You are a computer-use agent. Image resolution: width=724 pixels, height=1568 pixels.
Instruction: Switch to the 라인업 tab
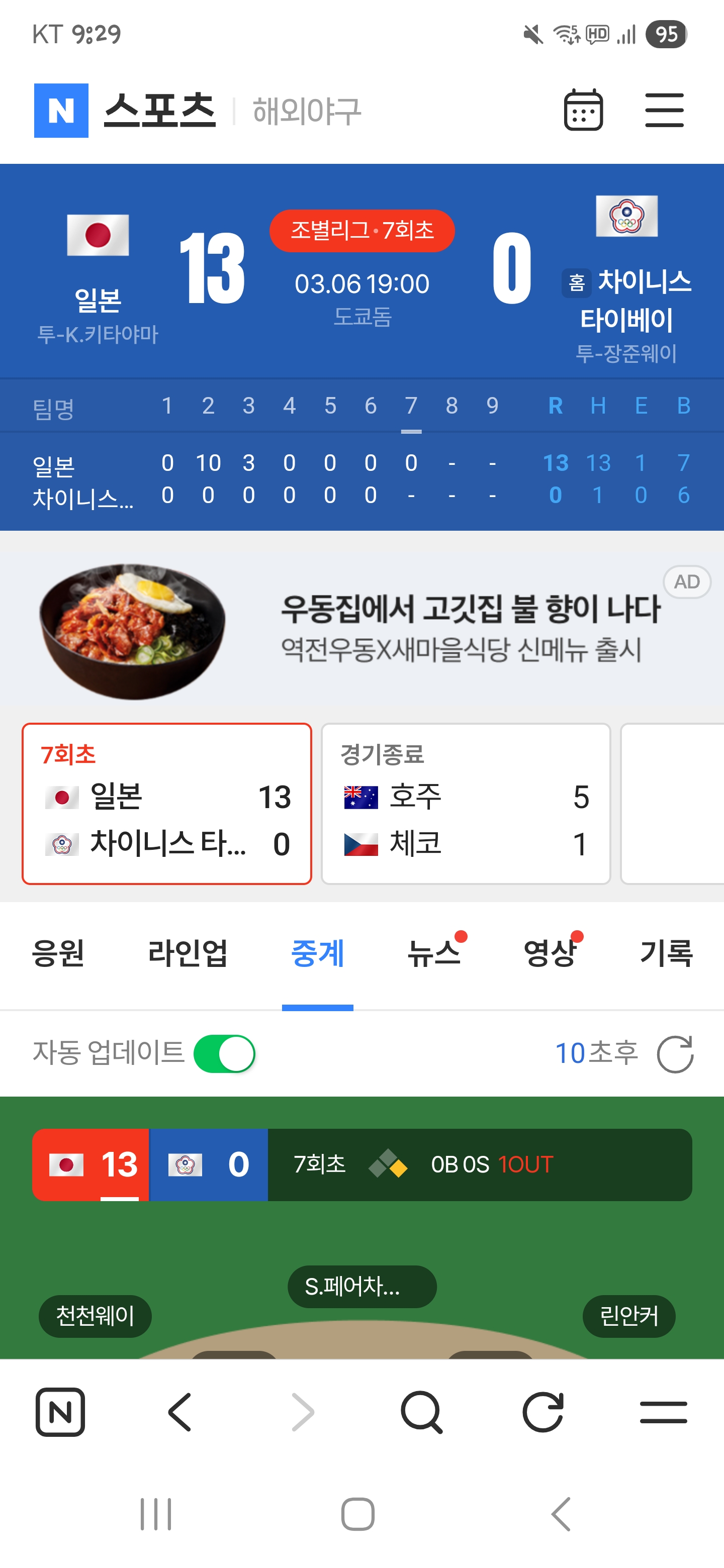tap(188, 953)
